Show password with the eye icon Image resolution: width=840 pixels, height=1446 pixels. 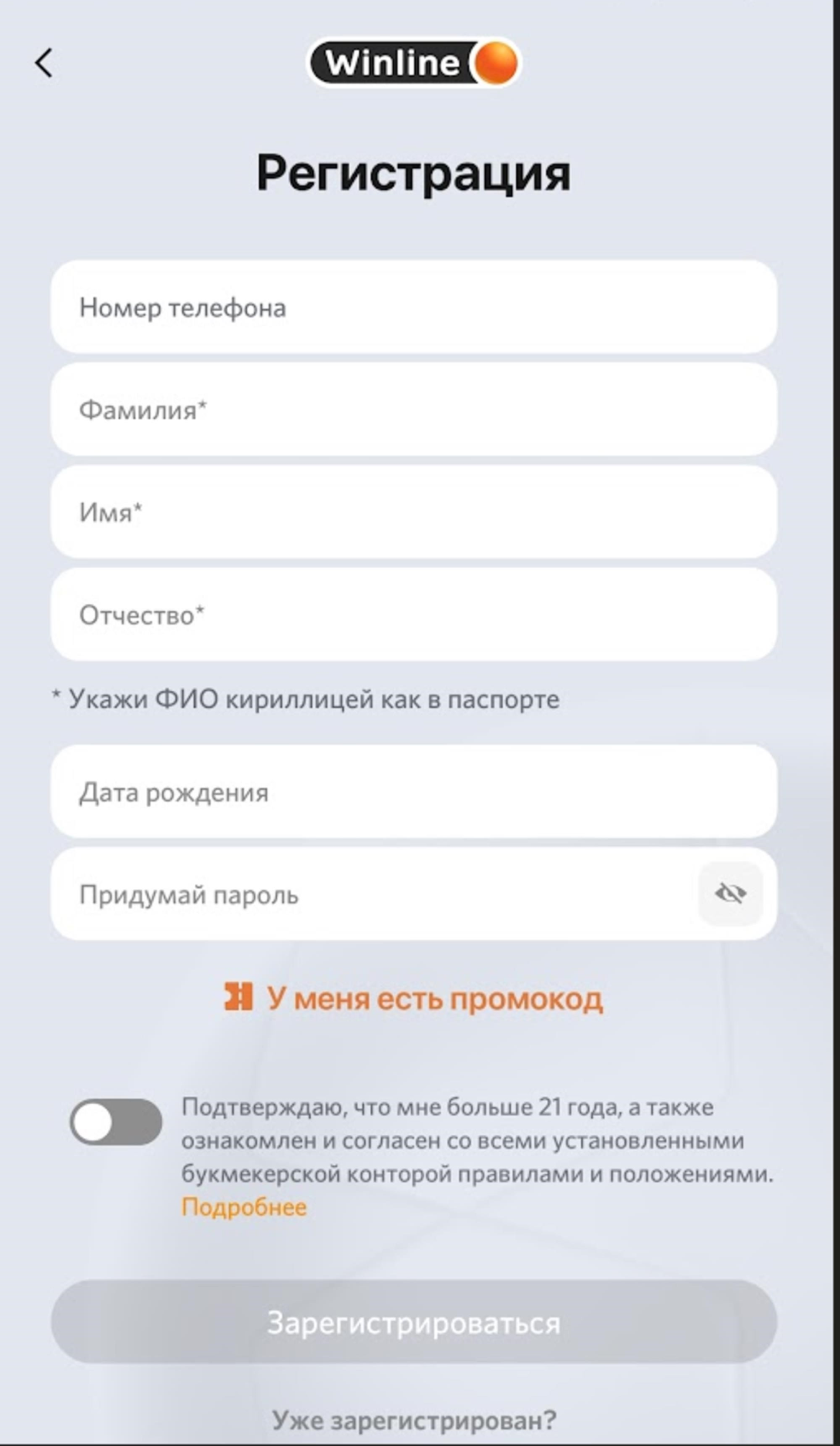(730, 894)
